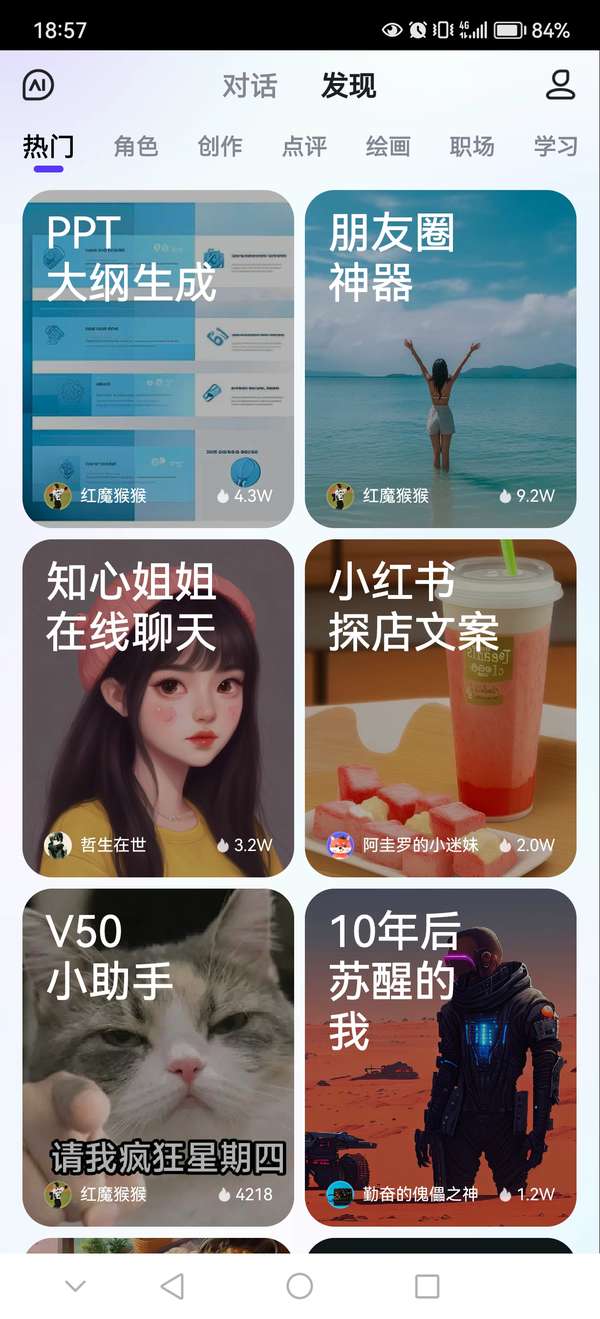Switch to the 学习 category
Image resolution: width=600 pixels, height=1319 pixels.
555,147
